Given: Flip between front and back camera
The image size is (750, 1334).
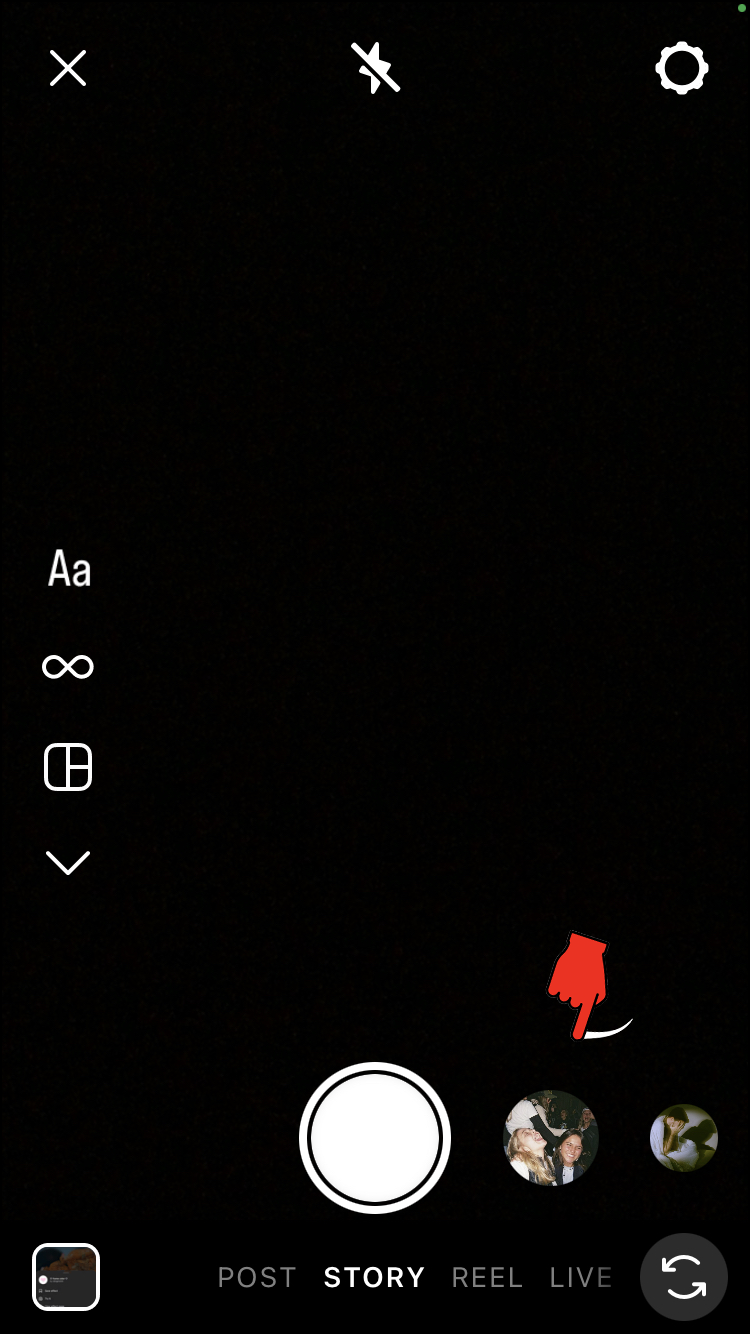Looking at the screenshot, I should tap(684, 1277).
